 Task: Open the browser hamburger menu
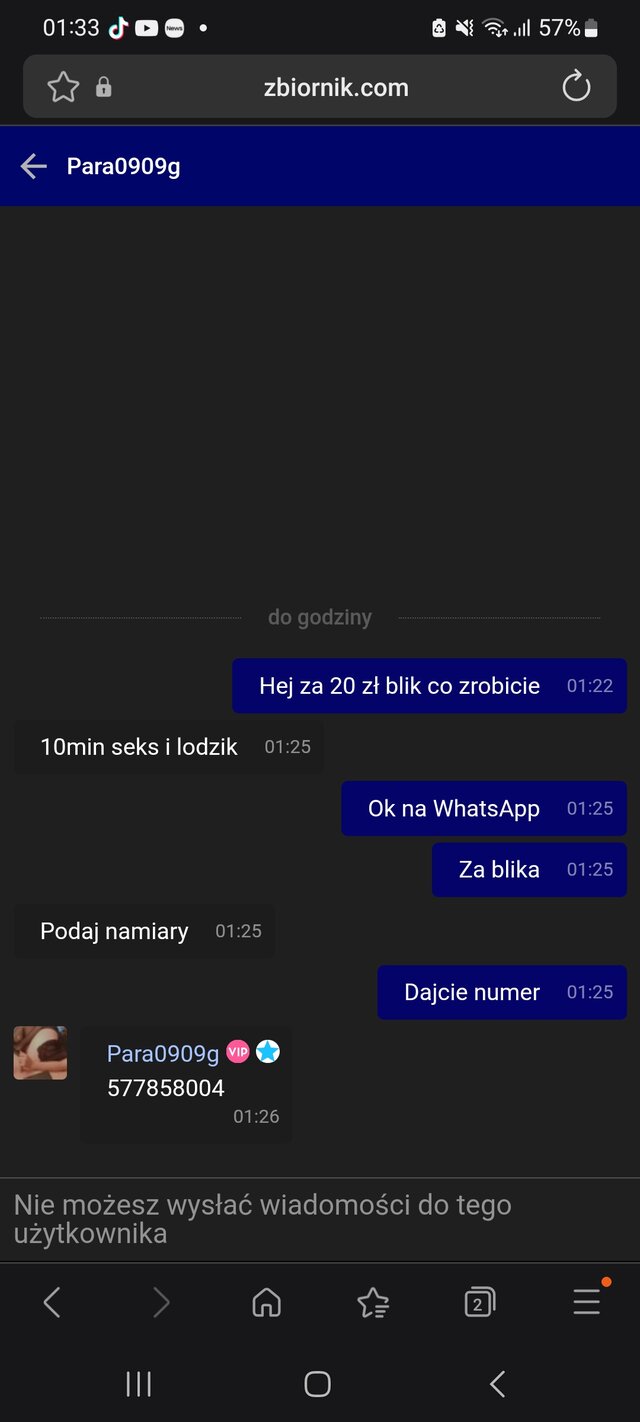(586, 1302)
